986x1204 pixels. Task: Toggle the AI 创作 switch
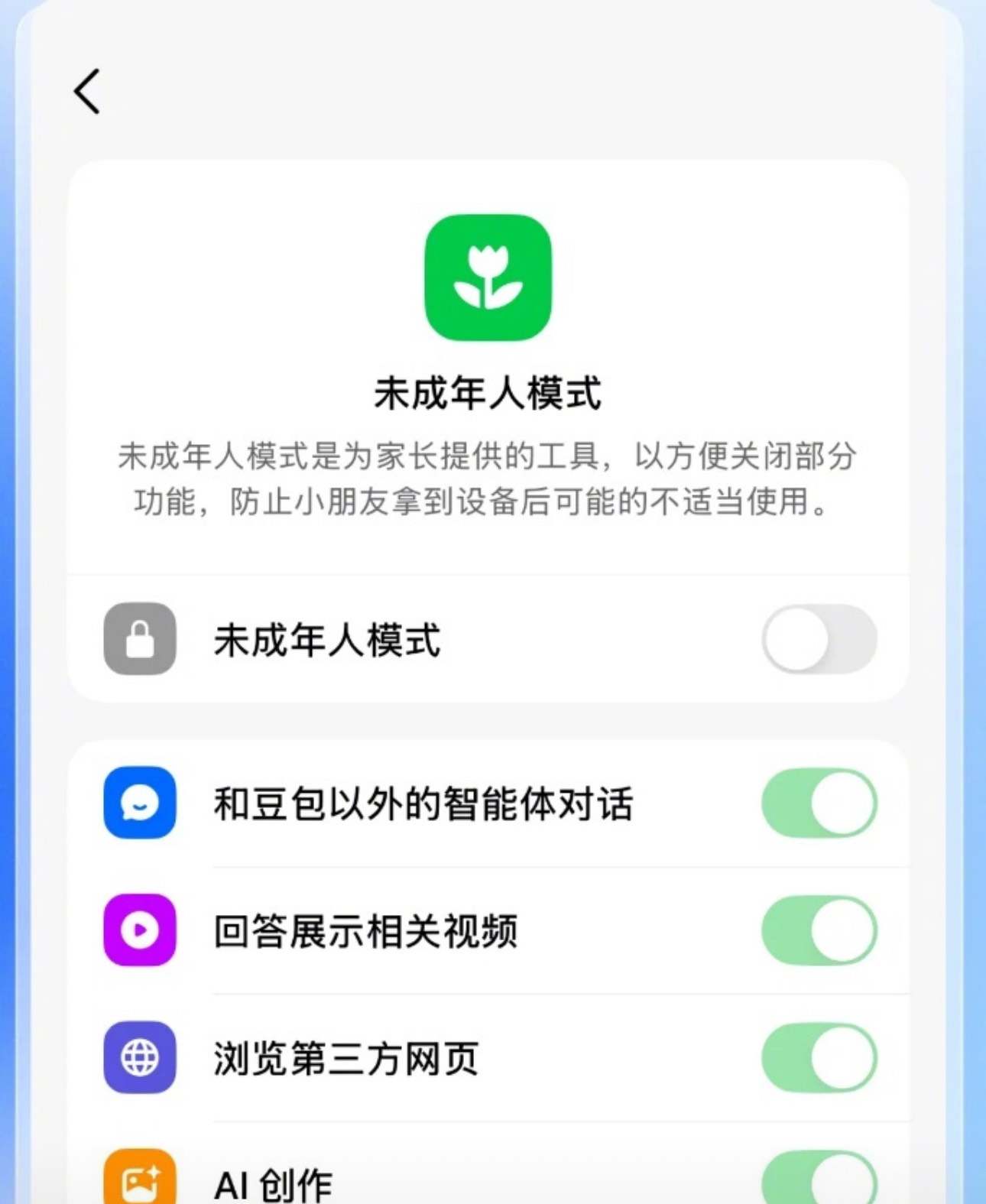pos(819,1180)
